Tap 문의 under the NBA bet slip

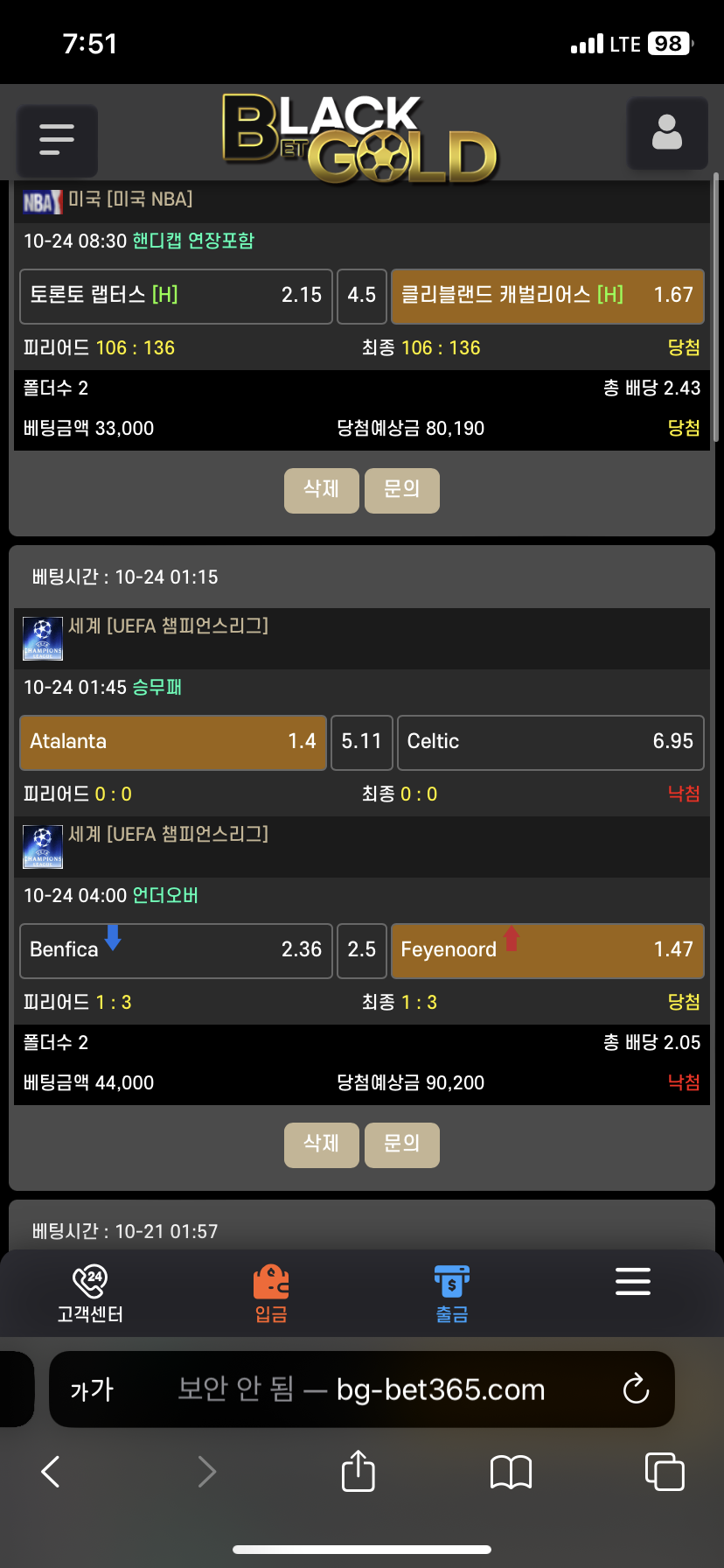pos(401,490)
